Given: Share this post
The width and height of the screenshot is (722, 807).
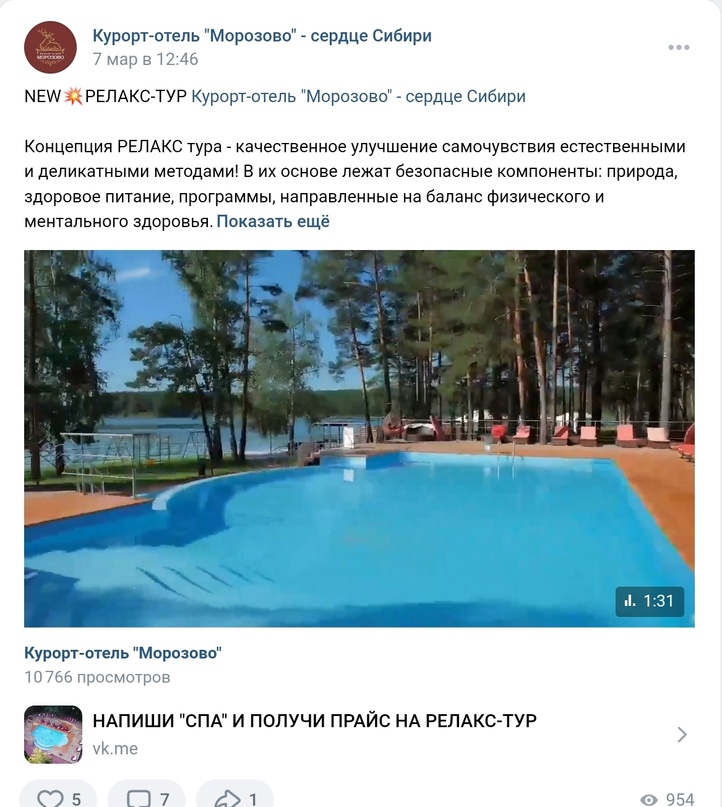Looking at the screenshot, I should click(235, 797).
